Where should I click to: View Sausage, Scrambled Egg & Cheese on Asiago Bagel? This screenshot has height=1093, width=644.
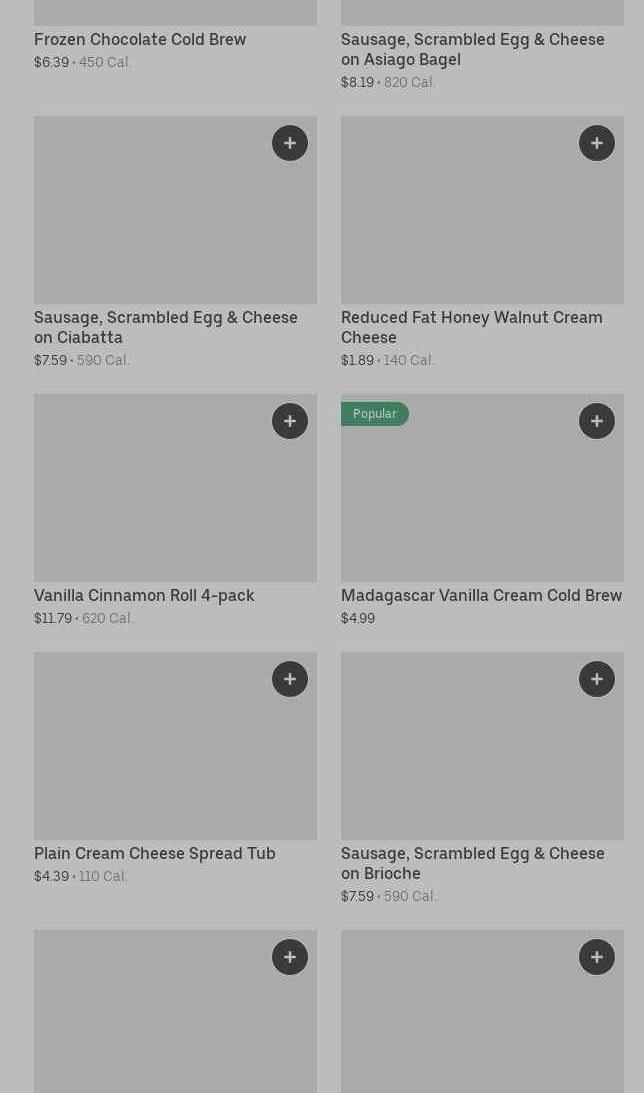pyautogui.click(x=472, y=49)
